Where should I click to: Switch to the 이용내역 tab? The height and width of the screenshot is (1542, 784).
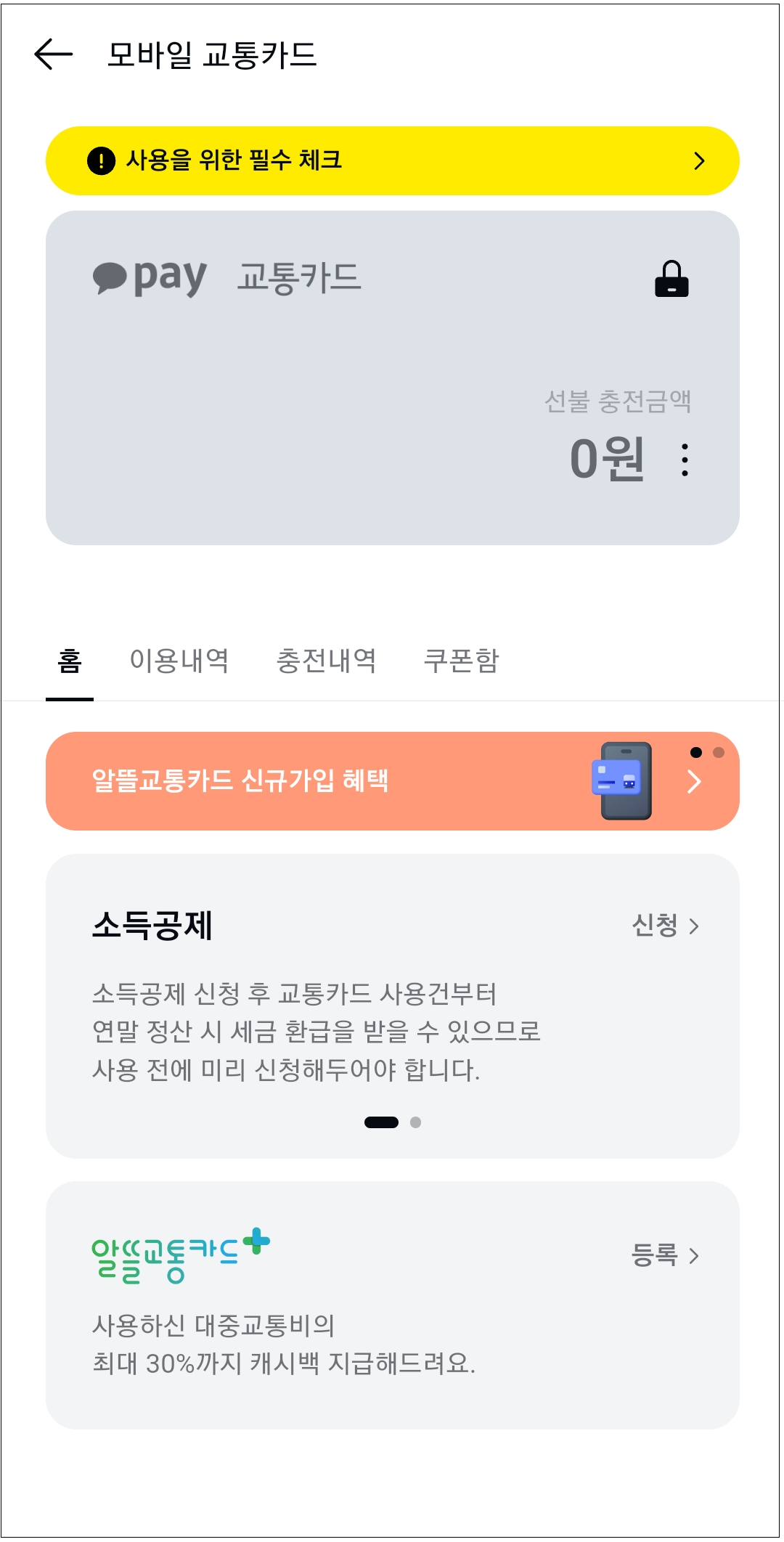point(179,660)
